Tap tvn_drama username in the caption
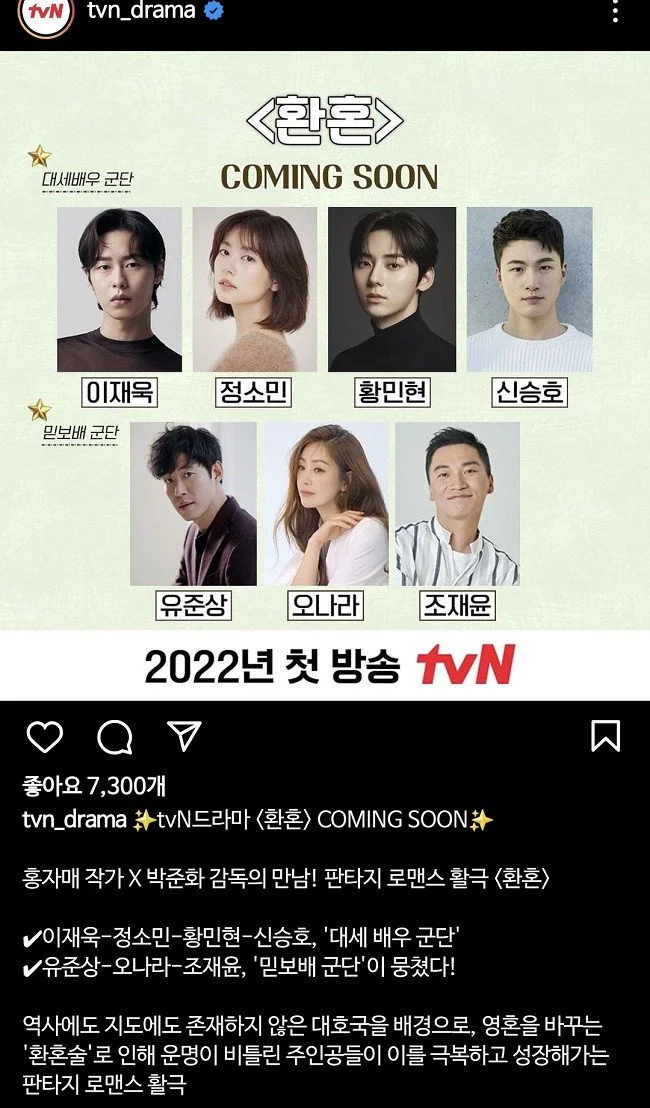The height and width of the screenshot is (1108, 650). [x=75, y=820]
